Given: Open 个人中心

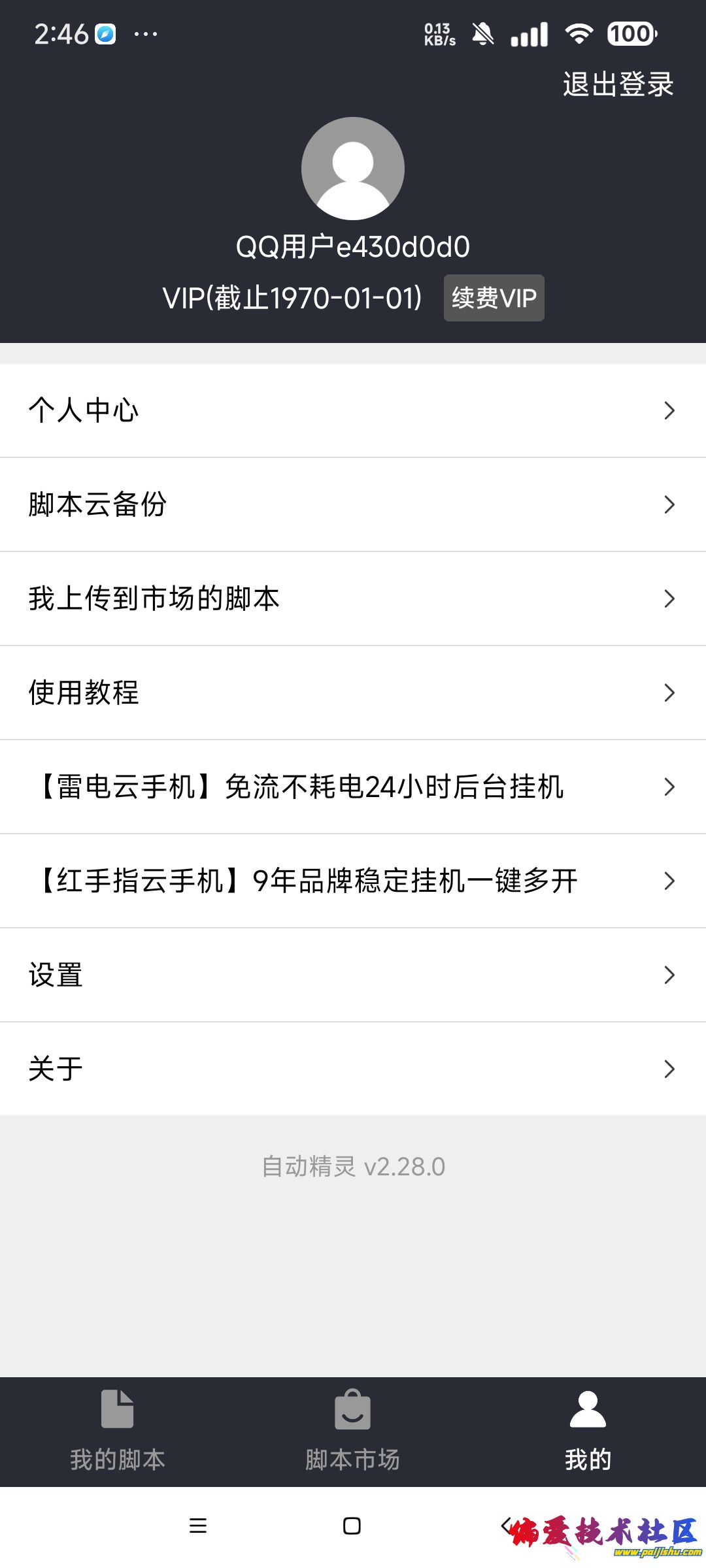Looking at the screenshot, I should (353, 410).
